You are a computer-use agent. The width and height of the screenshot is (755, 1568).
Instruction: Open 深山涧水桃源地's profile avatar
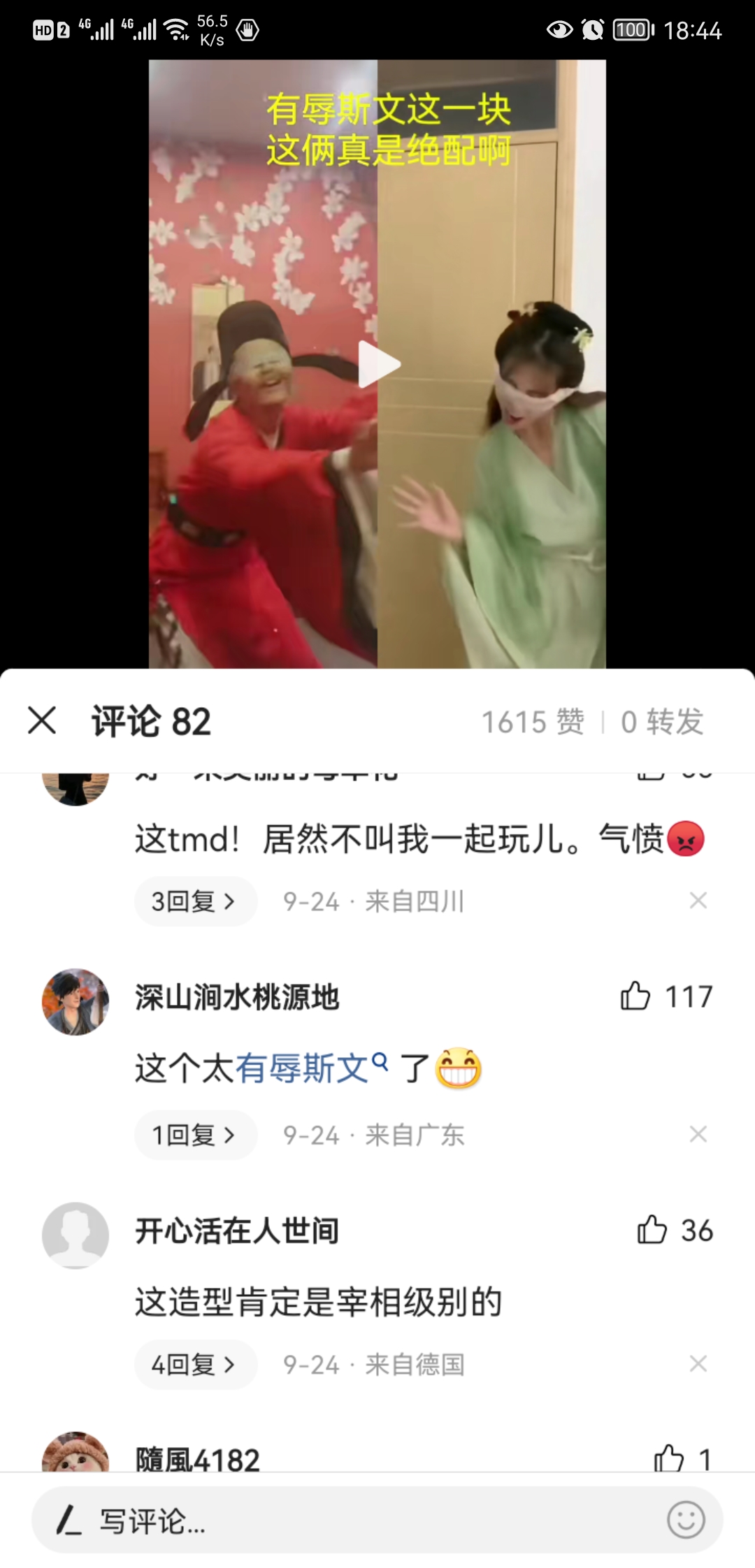[75, 1001]
